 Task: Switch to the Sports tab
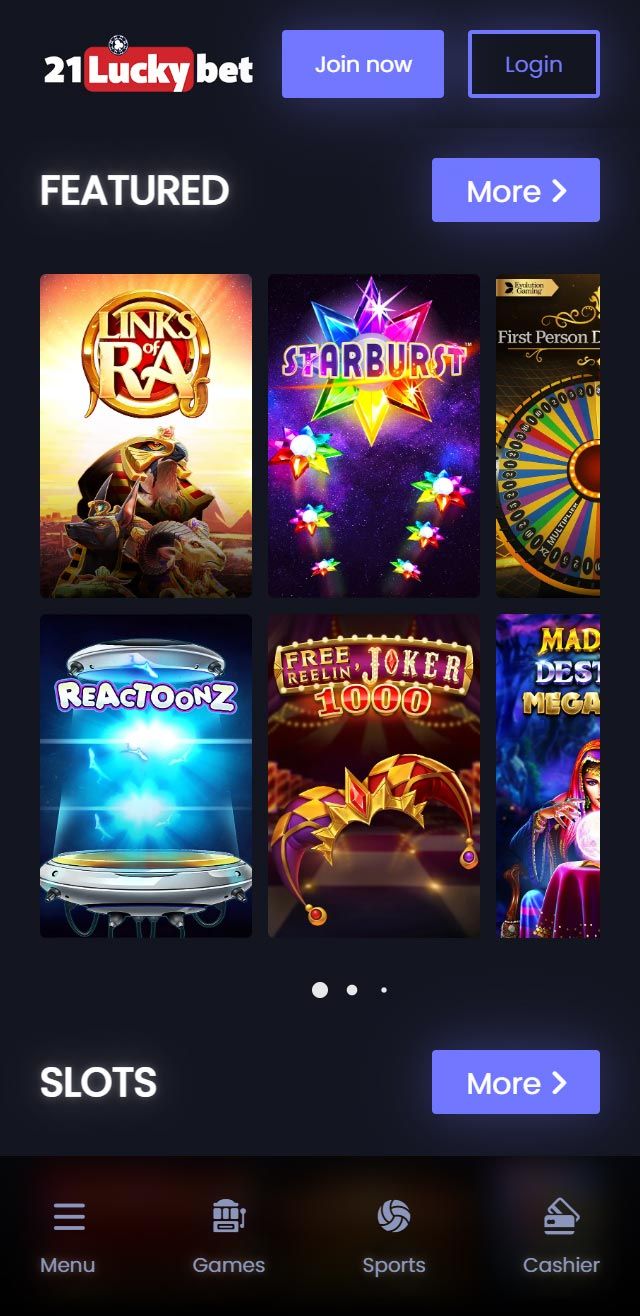(394, 1238)
